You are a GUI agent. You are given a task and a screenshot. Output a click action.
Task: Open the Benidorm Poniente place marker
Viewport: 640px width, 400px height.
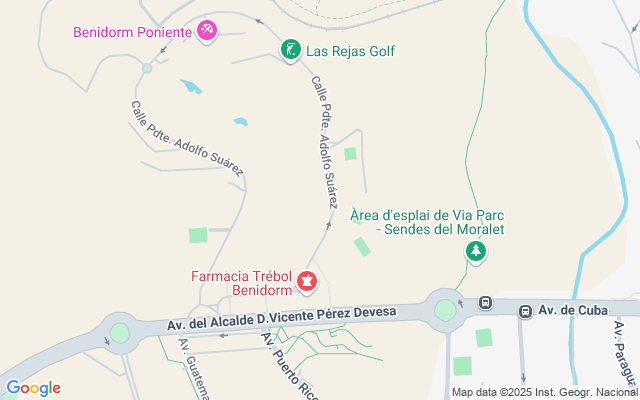click(x=207, y=31)
